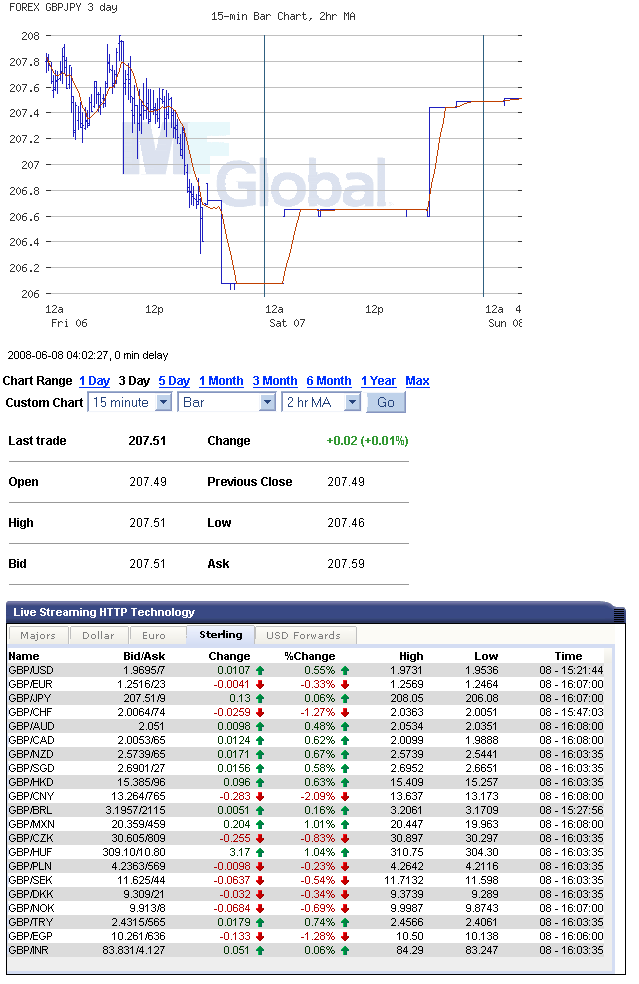
Task: Show the Euro currency tab
Action: point(154,635)
